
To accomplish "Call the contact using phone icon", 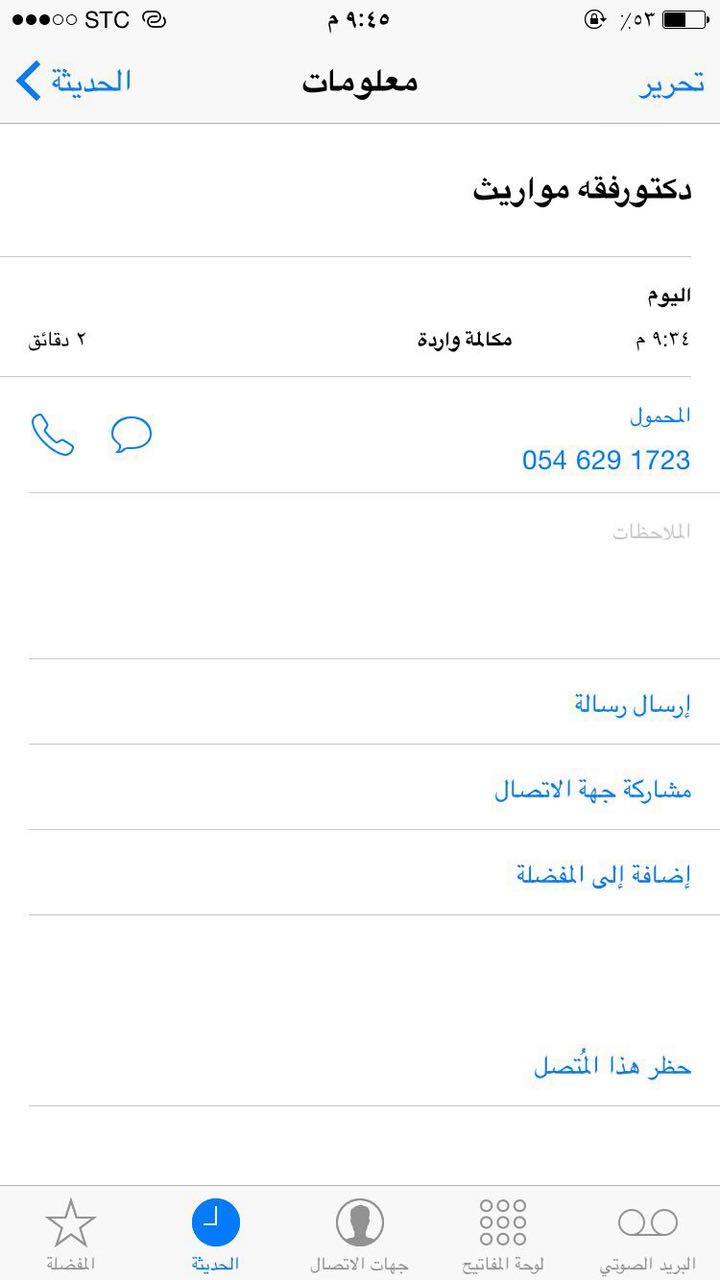I will click(52, 435).
